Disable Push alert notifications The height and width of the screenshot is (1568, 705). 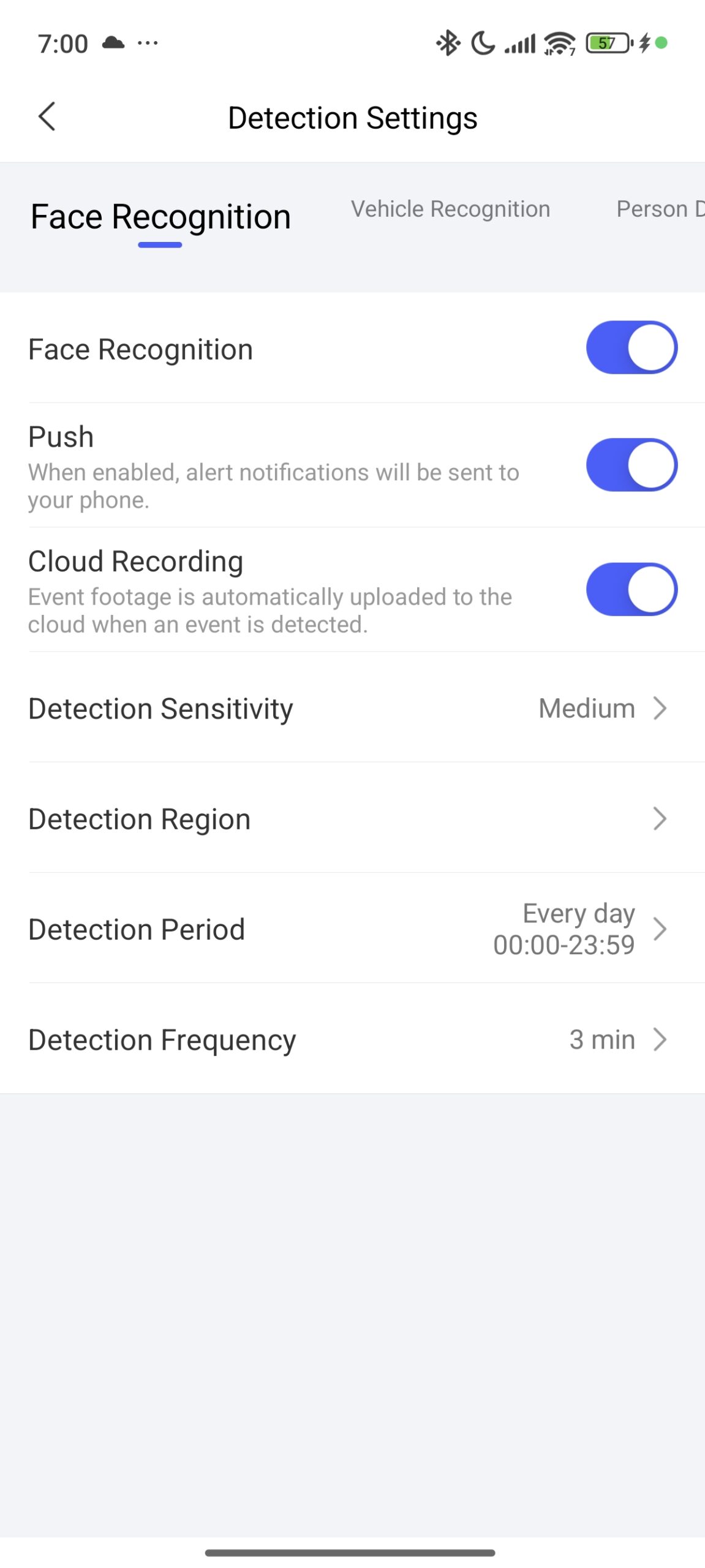click(631, 465)
